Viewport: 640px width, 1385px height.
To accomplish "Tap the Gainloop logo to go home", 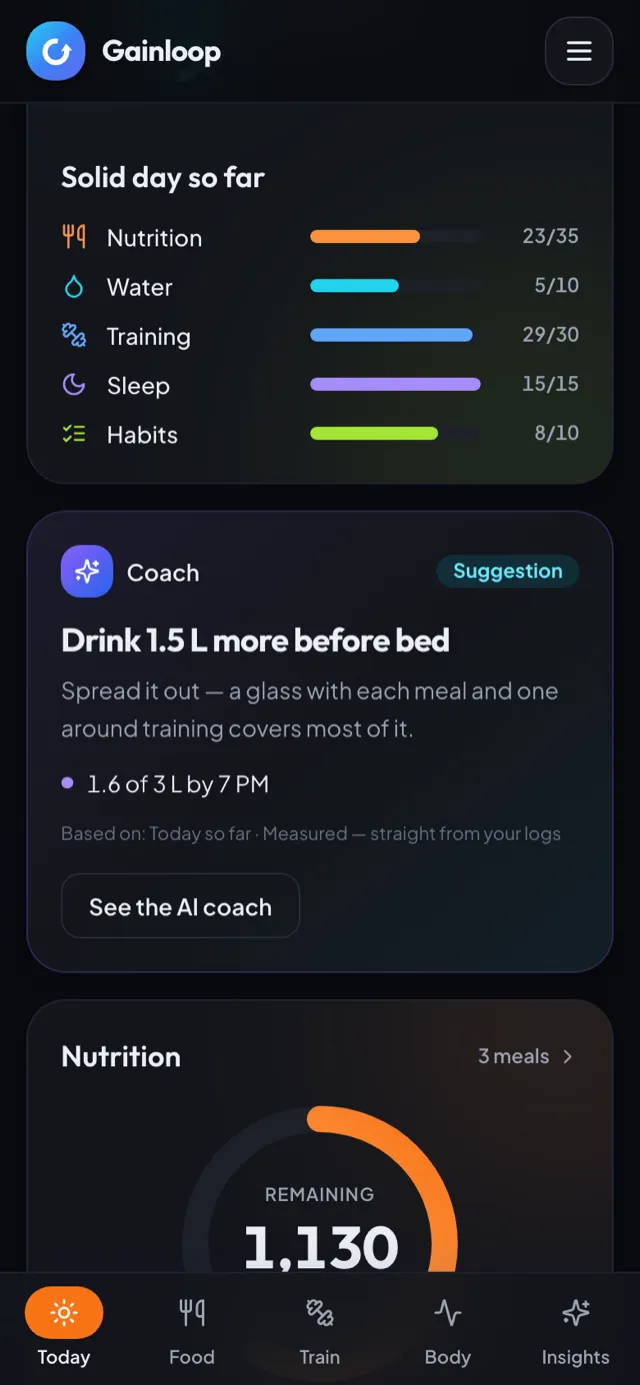I will point(124,51).
